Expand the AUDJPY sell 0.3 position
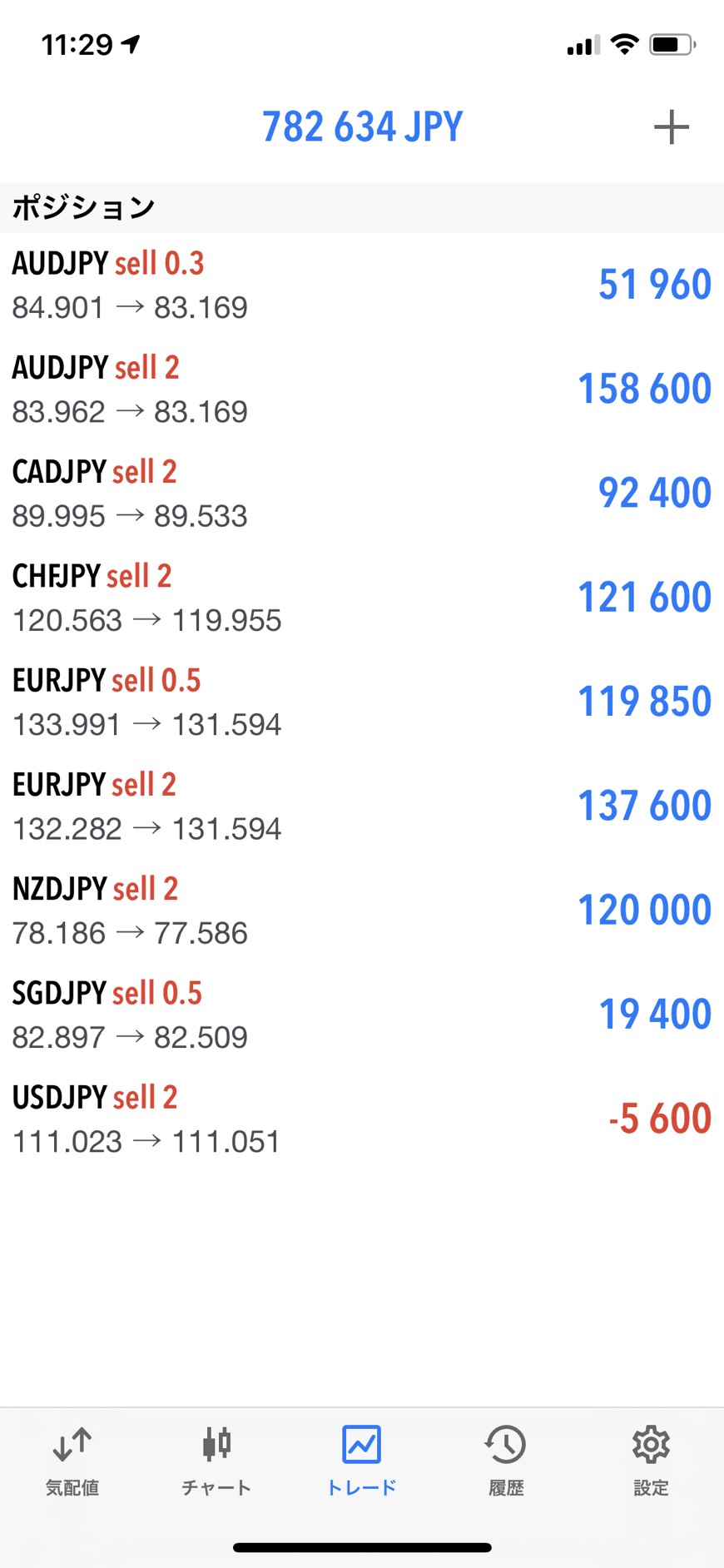Viewport: 724px width, 1568px height. (x=361, y=285)
